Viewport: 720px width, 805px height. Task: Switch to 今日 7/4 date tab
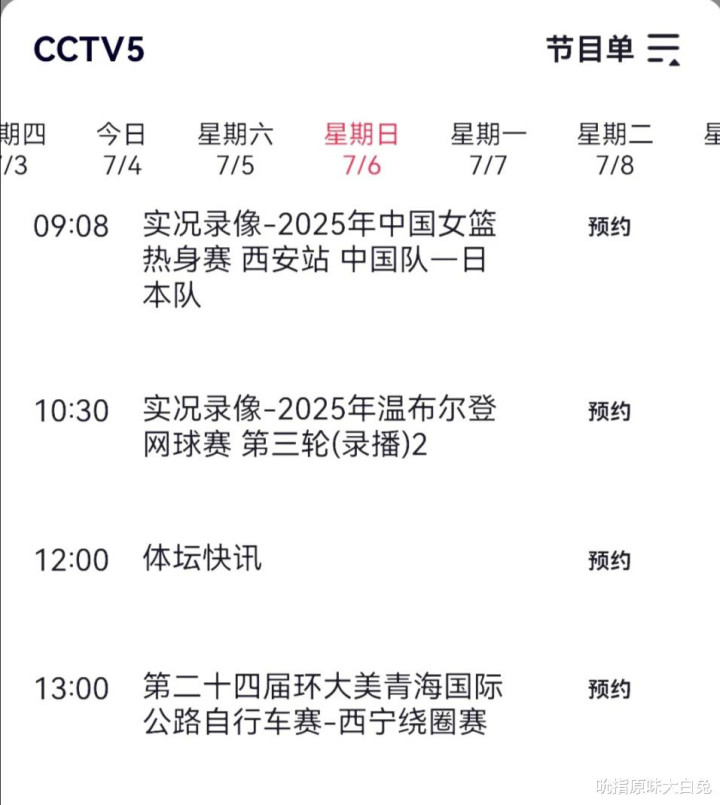(121, 149)
